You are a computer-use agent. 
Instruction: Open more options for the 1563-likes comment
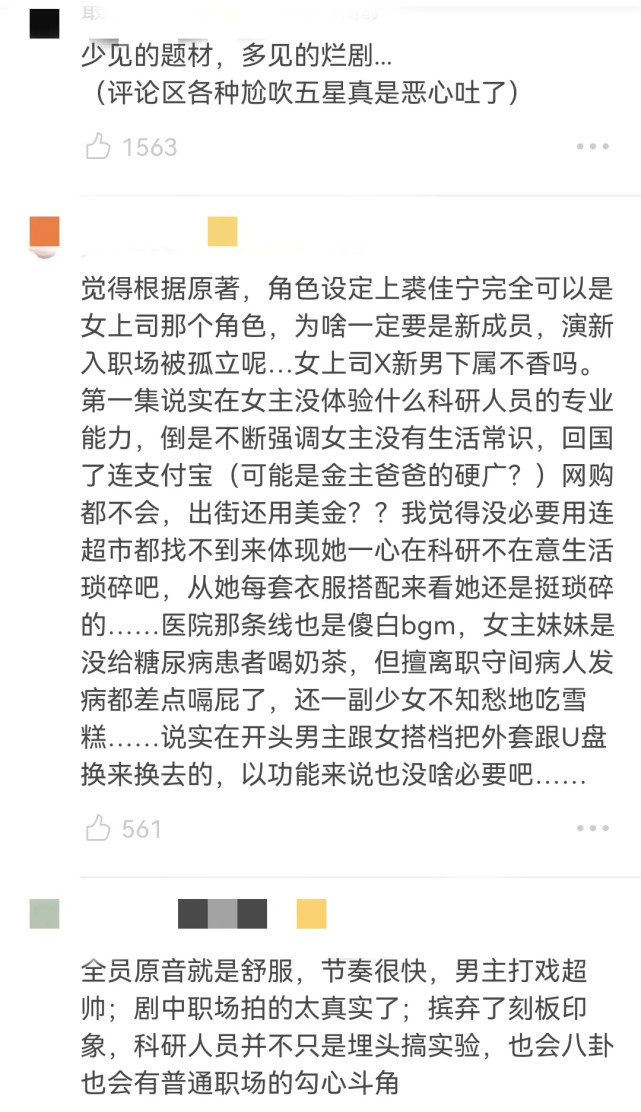tap(592, 147)
